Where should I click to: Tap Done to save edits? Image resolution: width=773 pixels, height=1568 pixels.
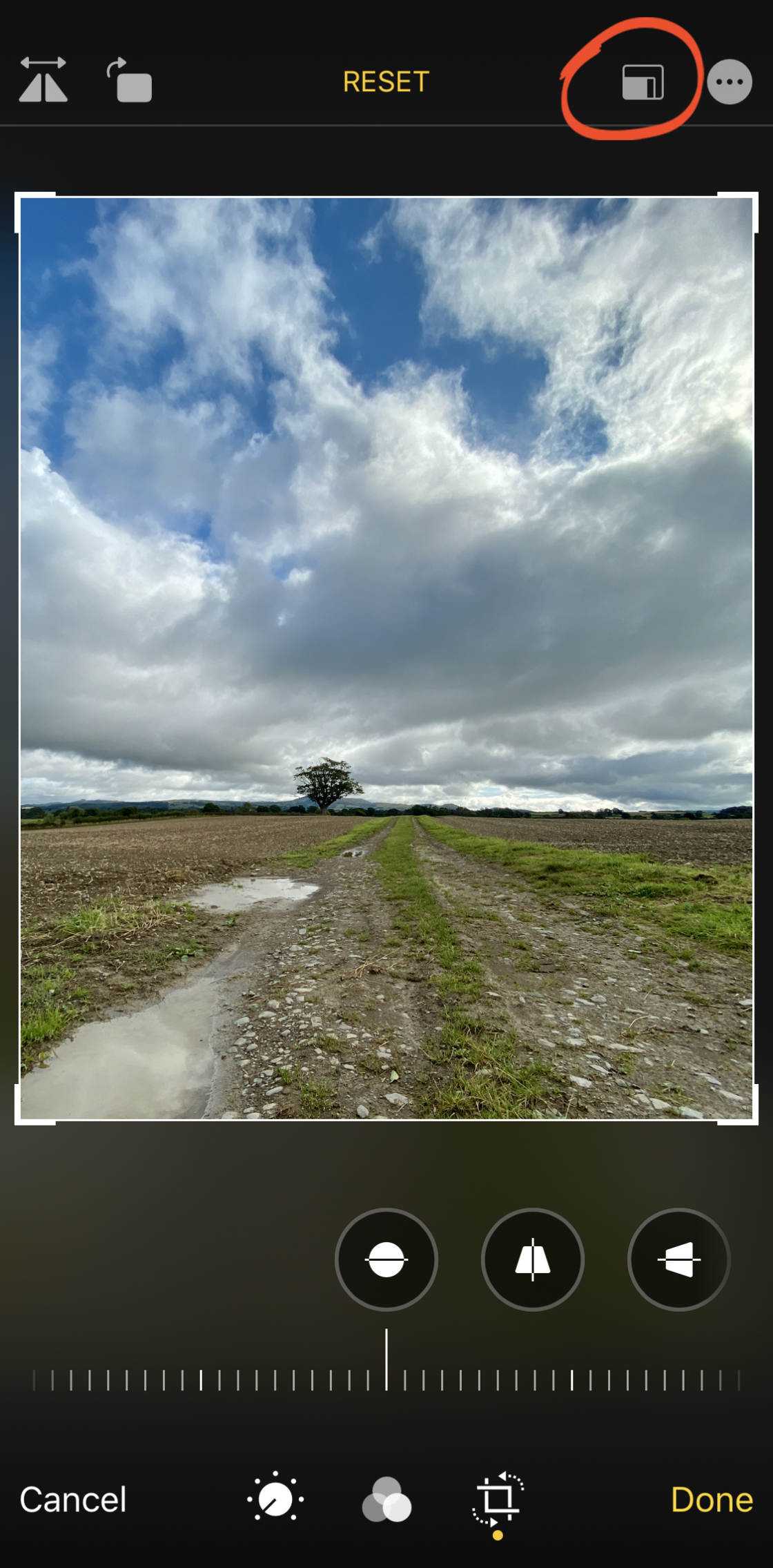712,1499
